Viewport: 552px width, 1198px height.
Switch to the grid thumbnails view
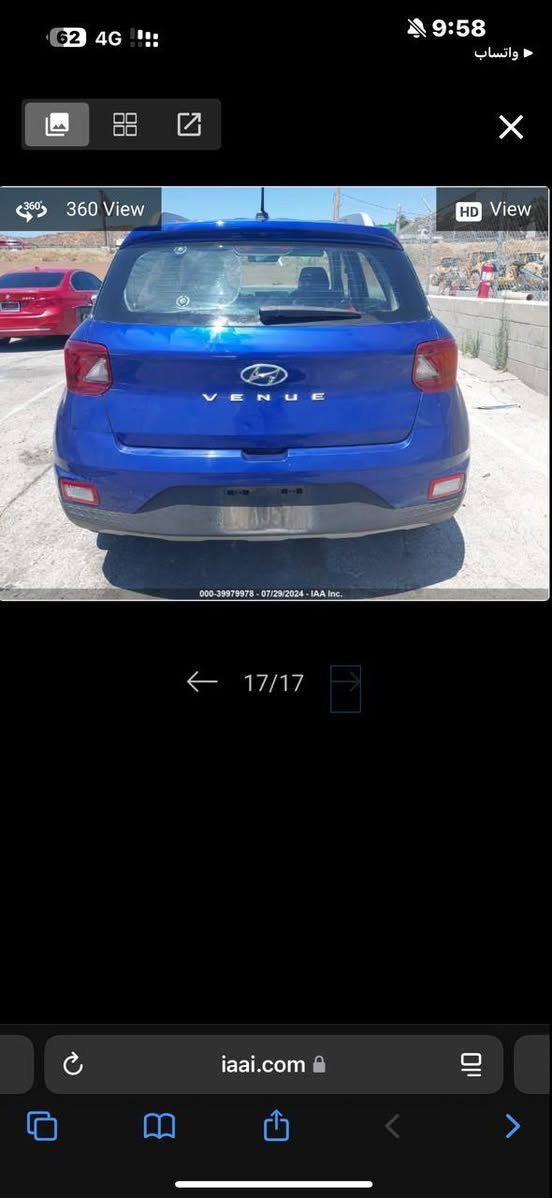[125, 124]
